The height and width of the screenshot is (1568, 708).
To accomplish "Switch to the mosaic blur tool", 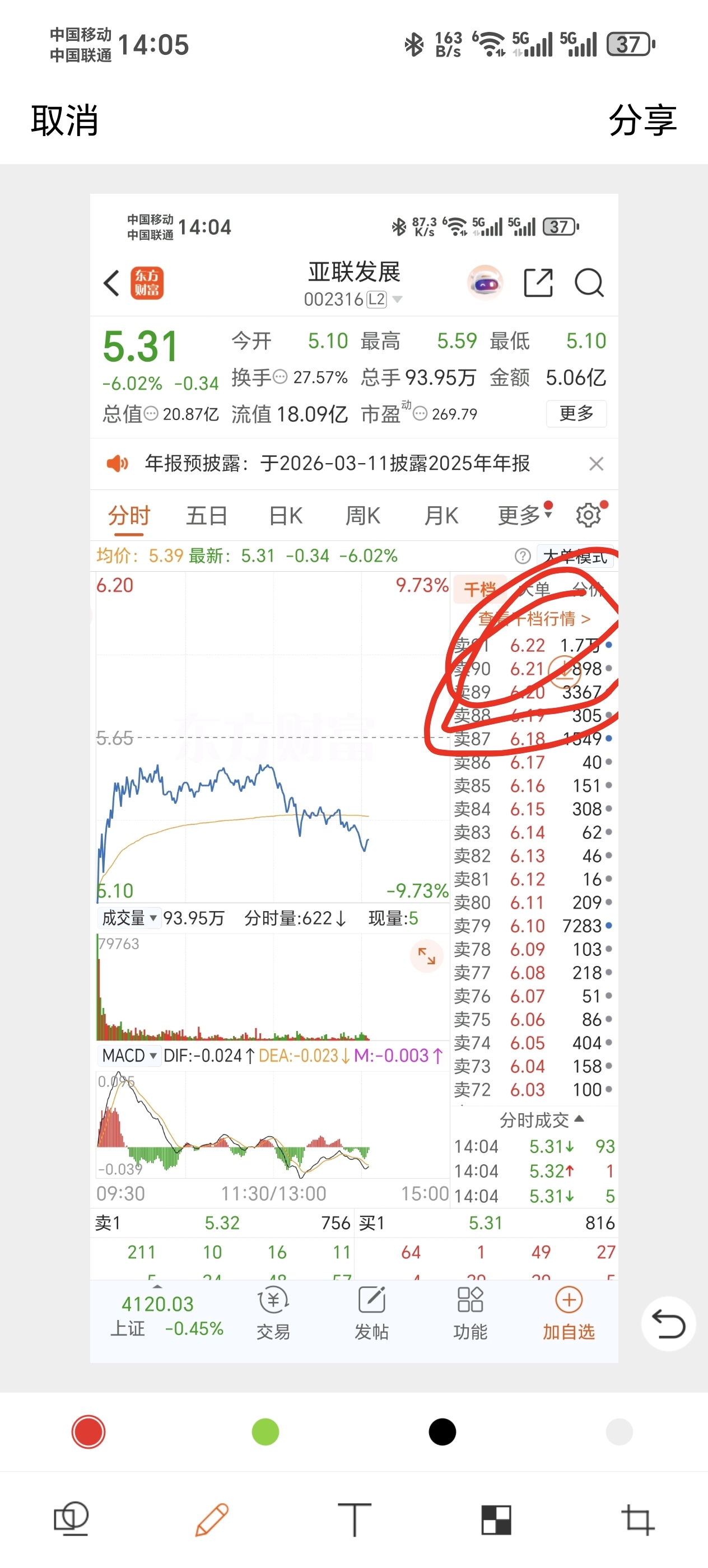I will click(496, 1519).
